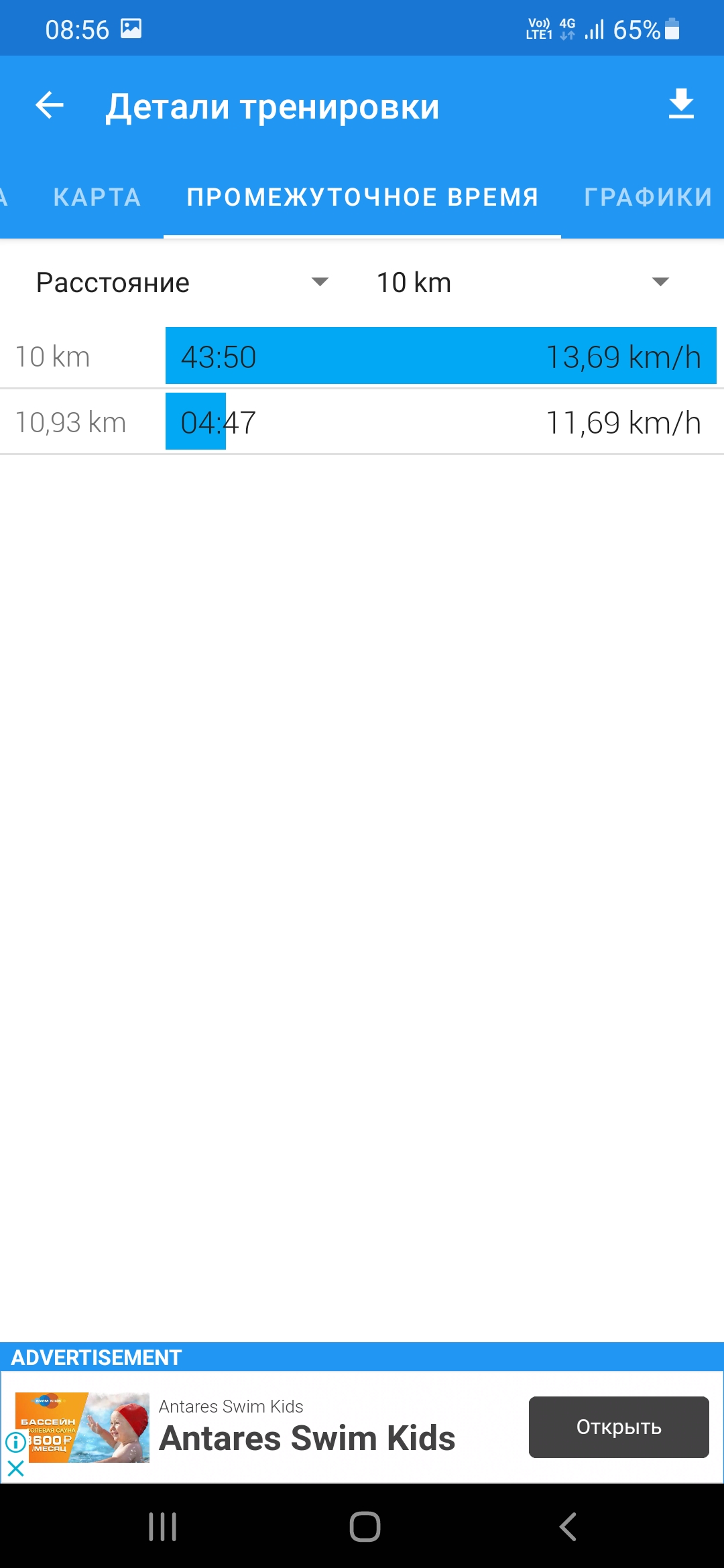Open ad info icon
Viewport: 724px width, 1568px height.
(x=15, y=1441)
